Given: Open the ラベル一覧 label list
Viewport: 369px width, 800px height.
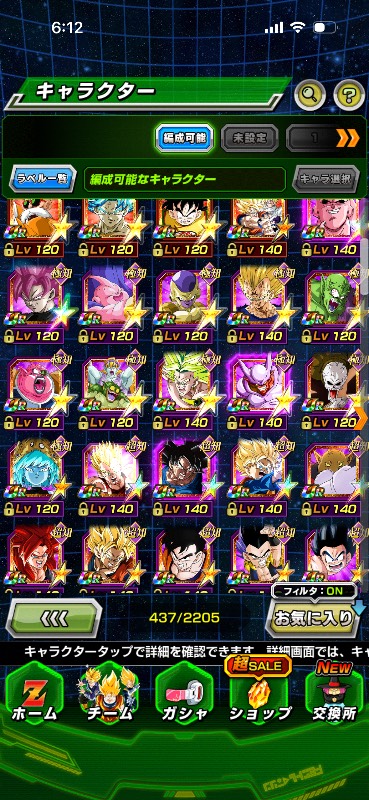Looking at the screenshot, I should [43, 179].
